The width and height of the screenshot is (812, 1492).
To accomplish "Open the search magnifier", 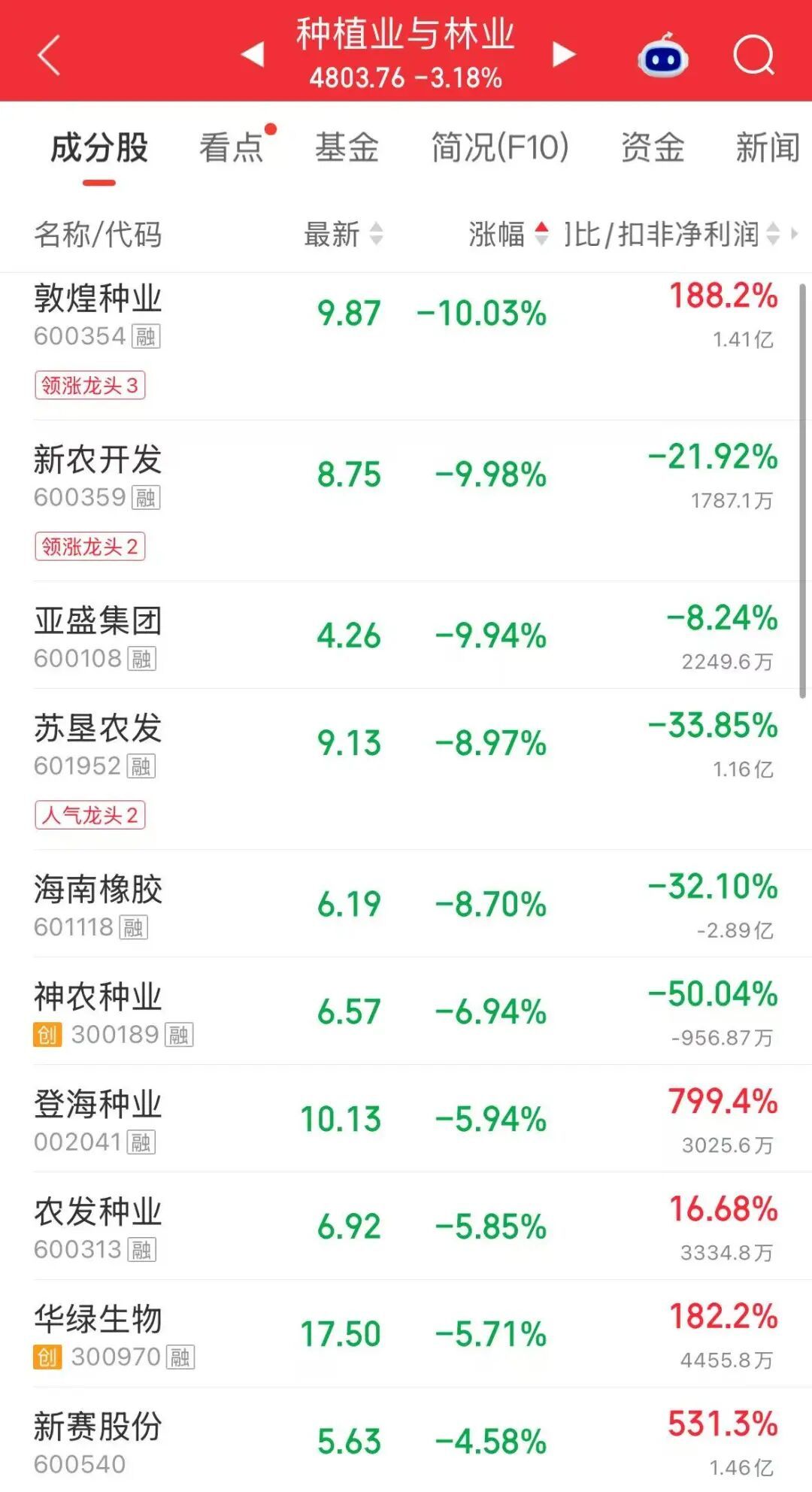I will [754, 55].
